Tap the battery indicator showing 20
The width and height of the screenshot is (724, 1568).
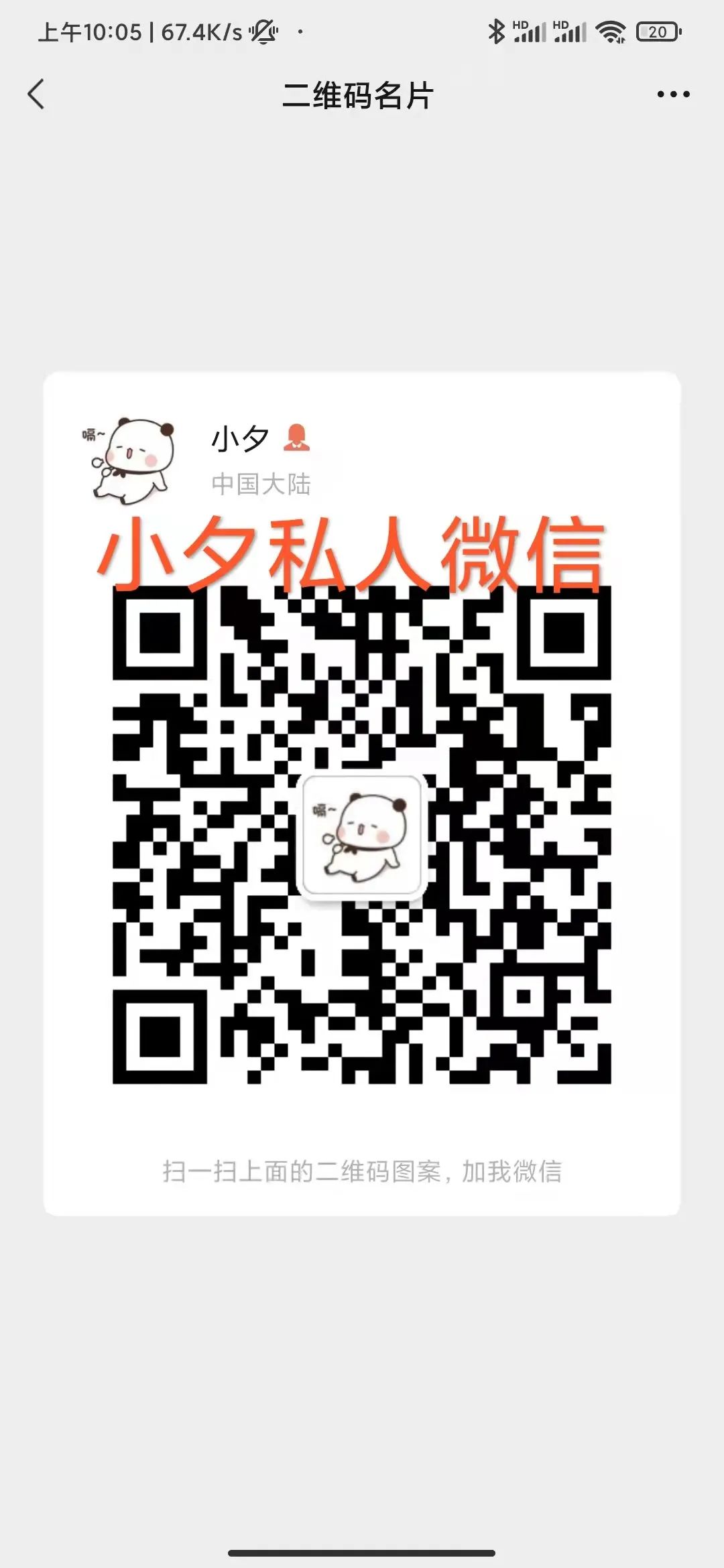pyautogui.click(x=658, y=30)
